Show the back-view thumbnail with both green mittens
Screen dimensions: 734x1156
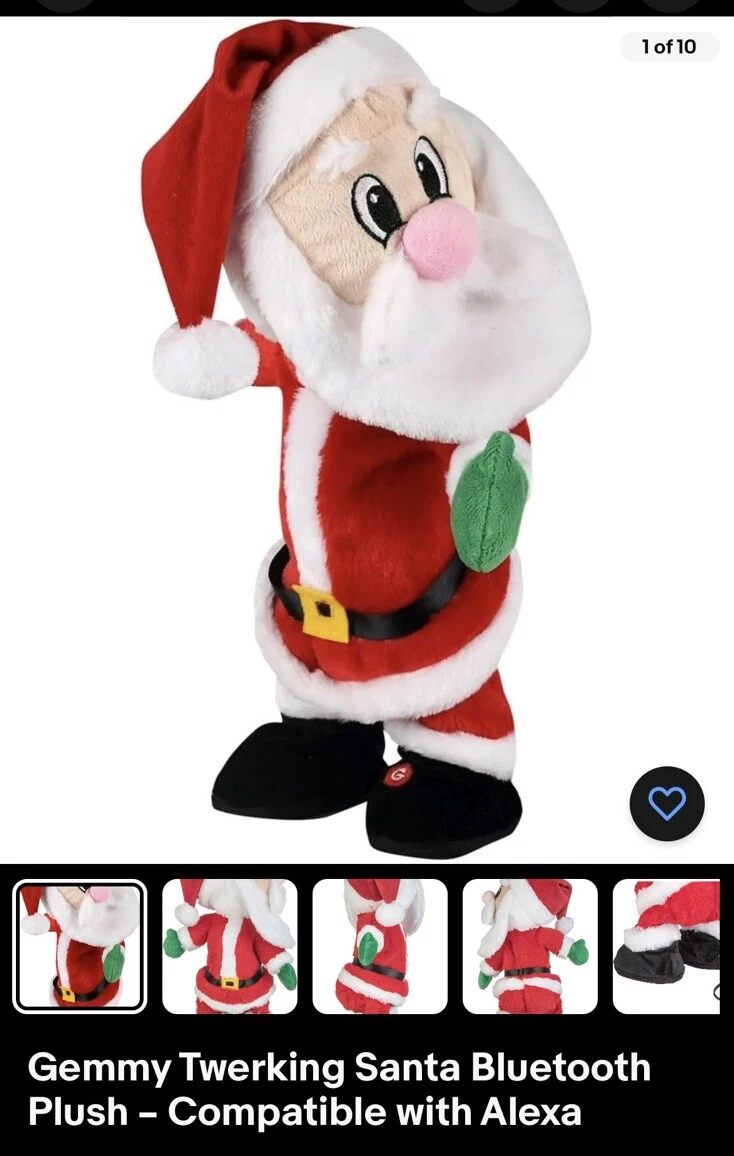[230, 946]
